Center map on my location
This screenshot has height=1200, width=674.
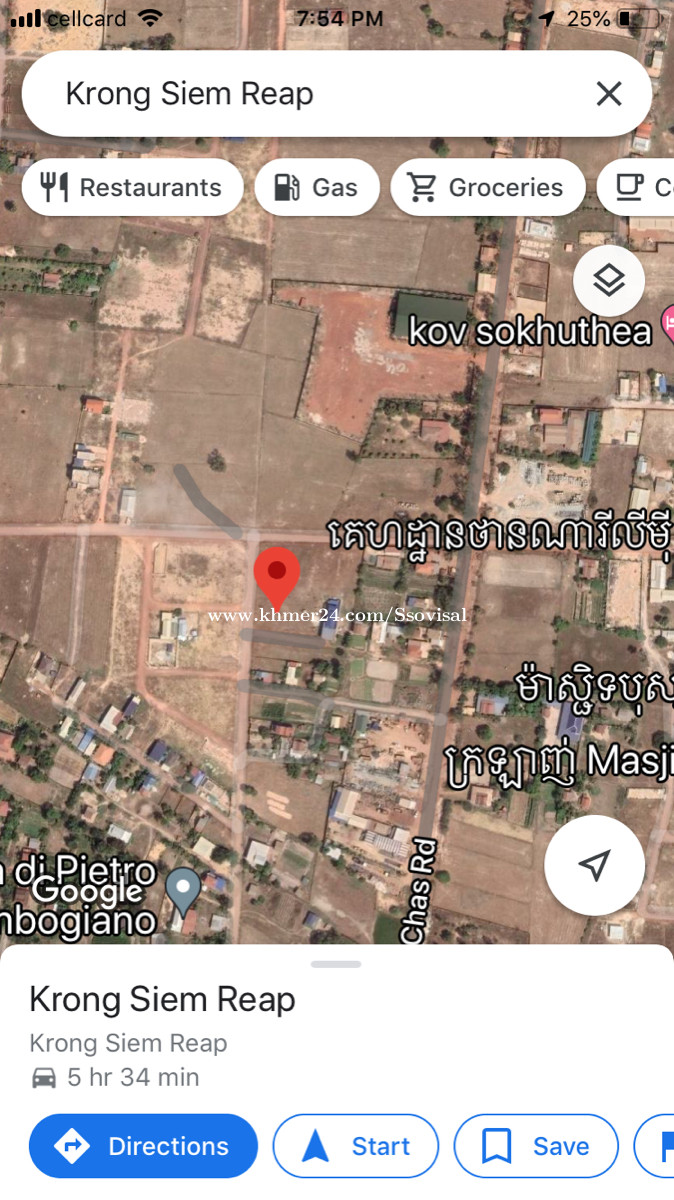point(595,865)
